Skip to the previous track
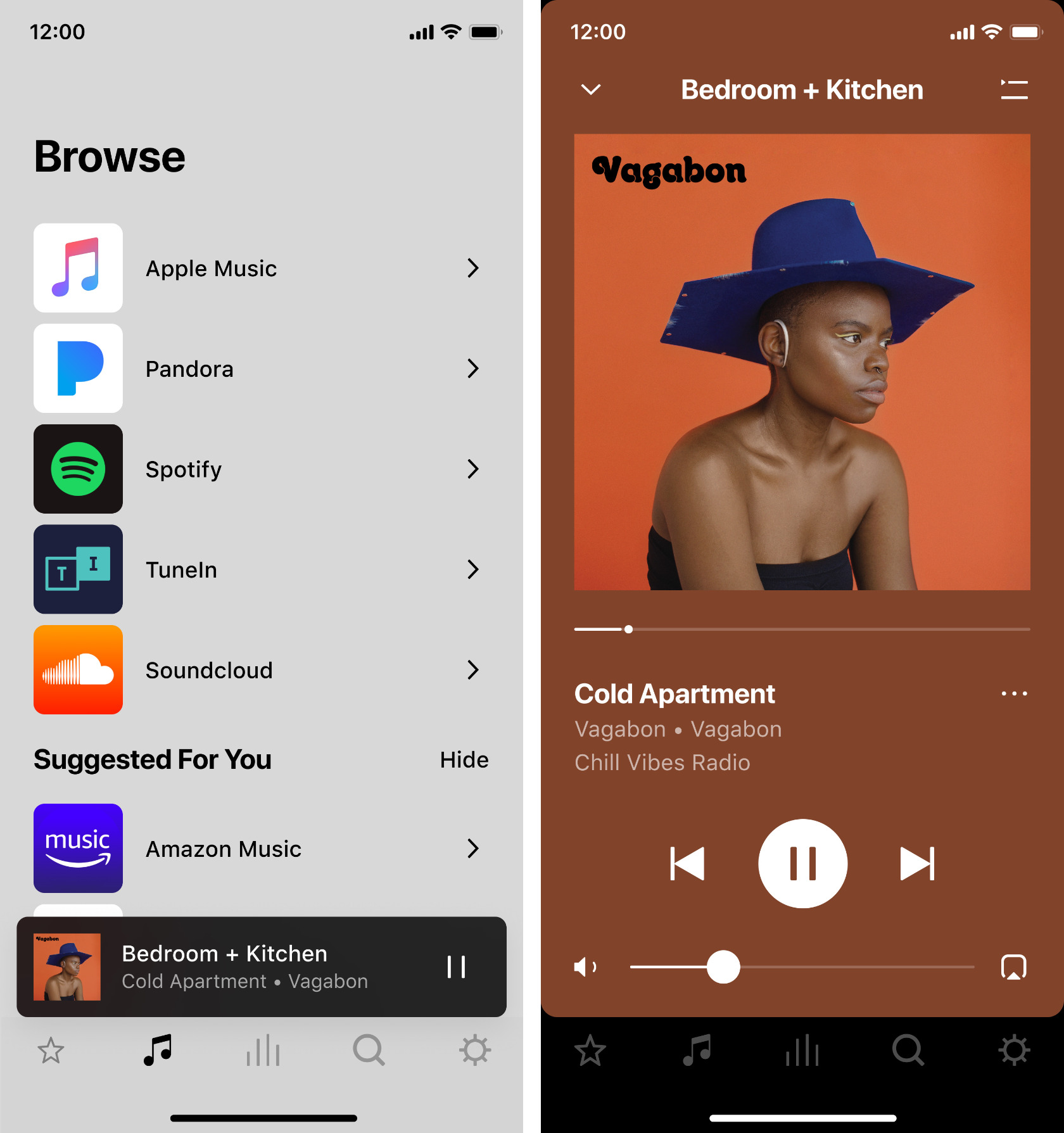 pyautogui.click(x=687, y=864)
